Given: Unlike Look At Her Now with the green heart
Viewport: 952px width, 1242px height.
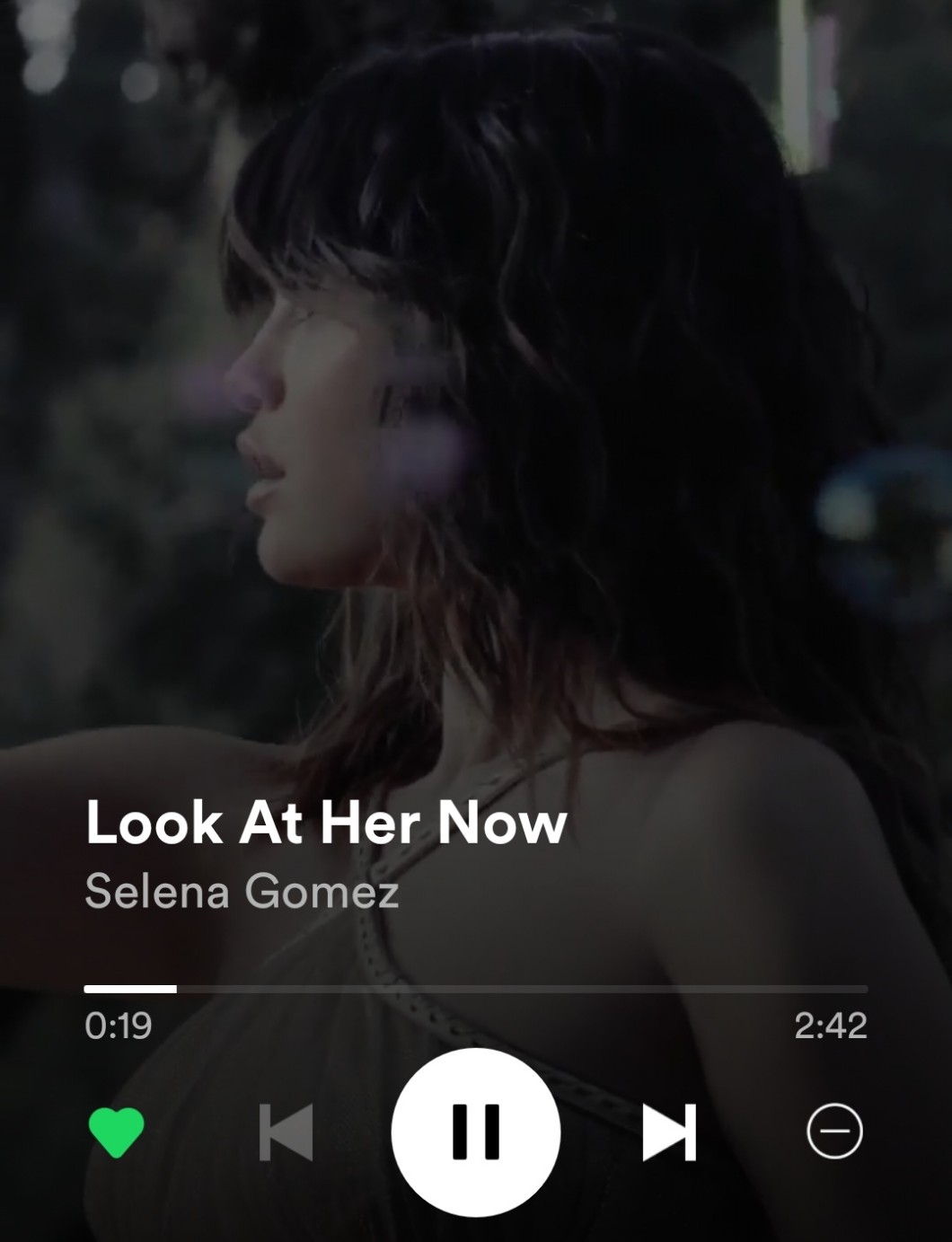Looking at the screenshot, I should (117, 1132).
